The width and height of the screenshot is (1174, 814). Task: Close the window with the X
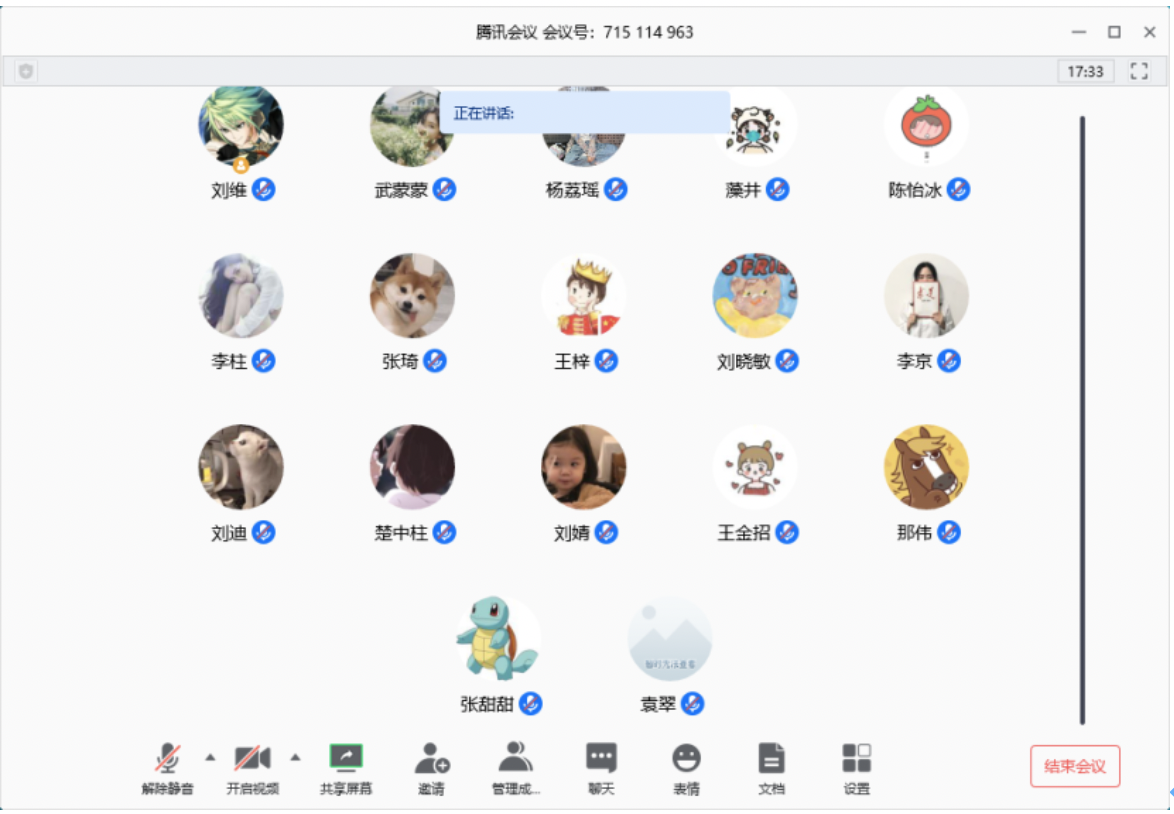(1150, 32)
